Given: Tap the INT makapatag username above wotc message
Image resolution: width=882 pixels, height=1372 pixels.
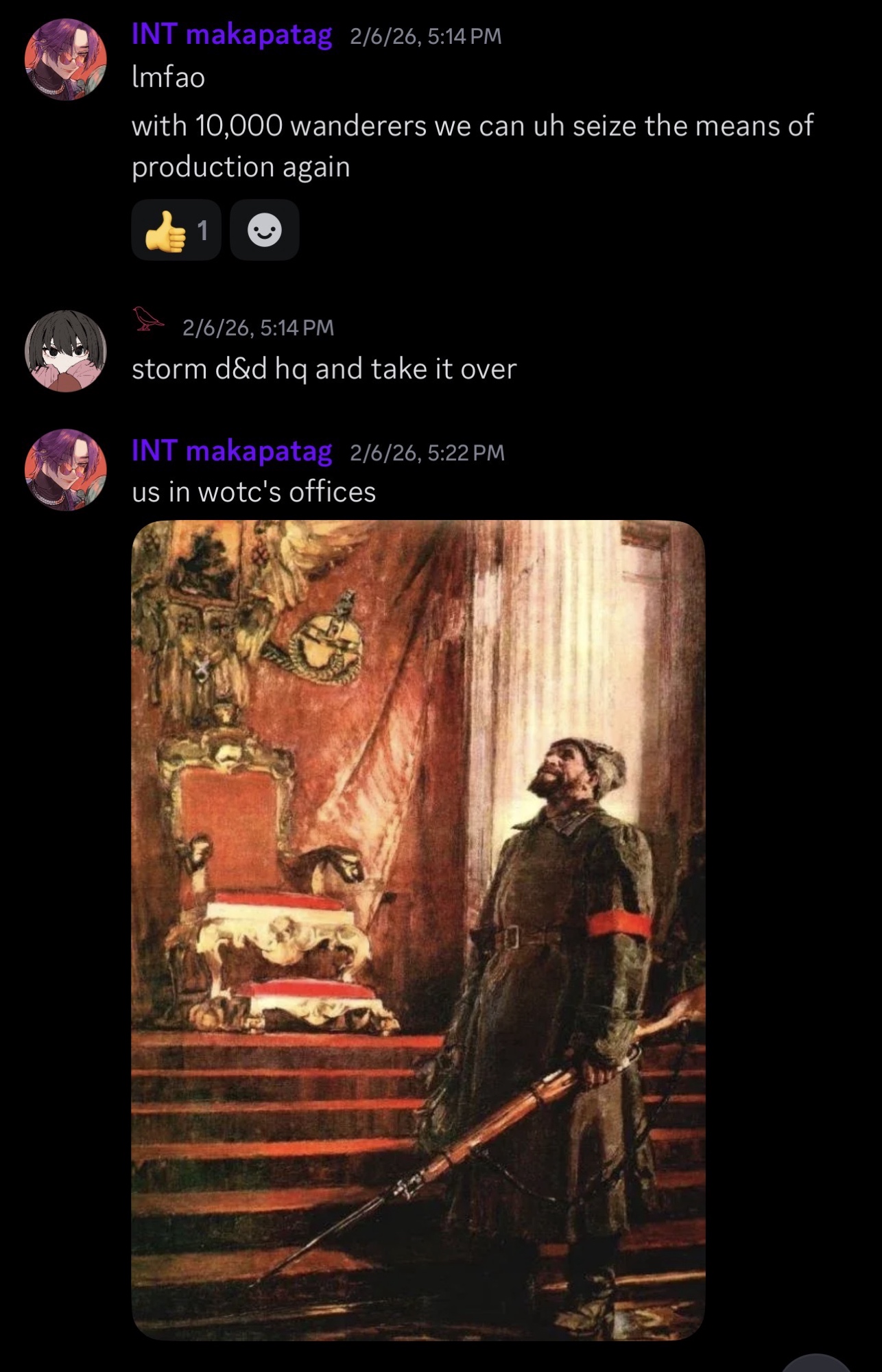Looking at the screenshot, I should 232,451.
